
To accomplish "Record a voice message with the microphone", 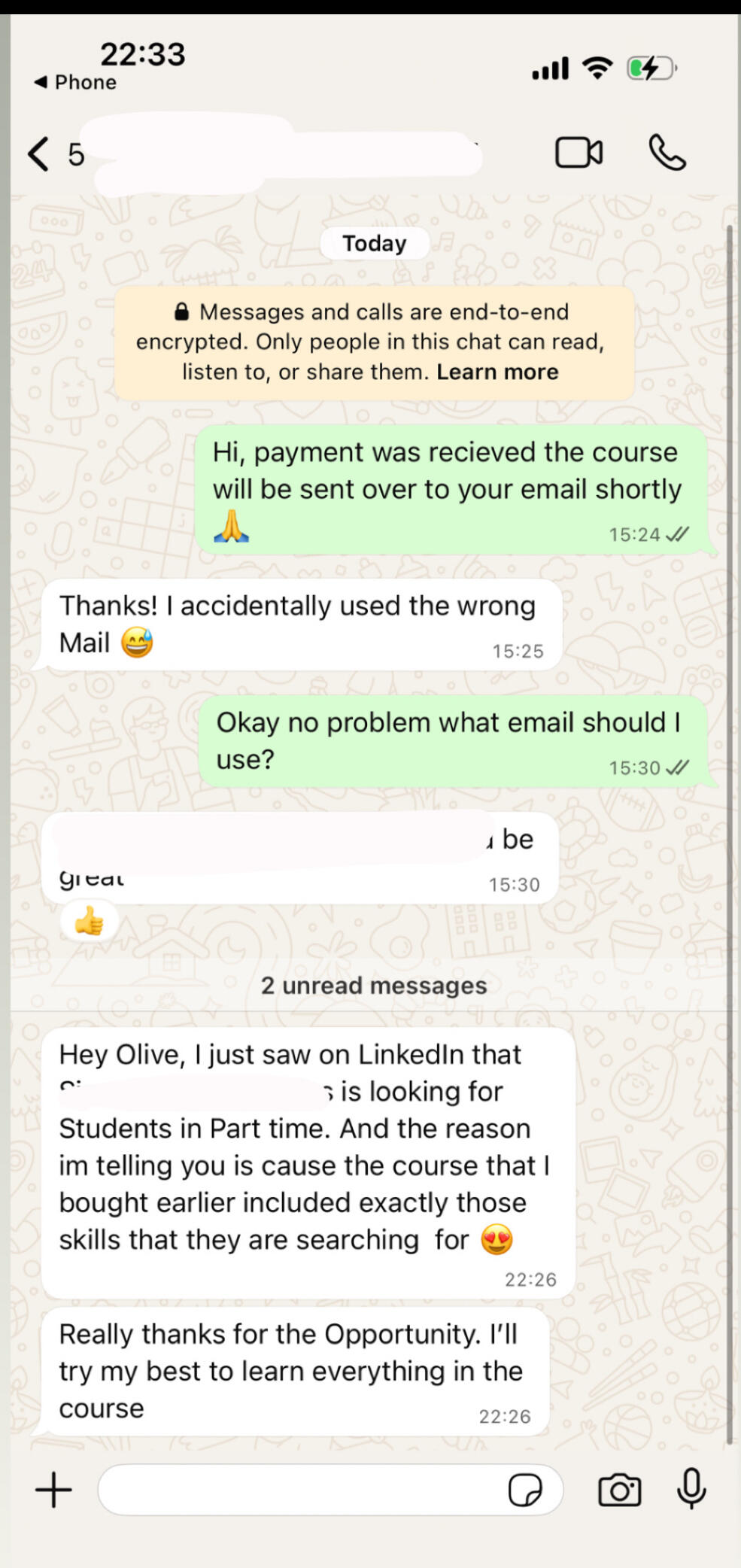I will 691,1488.
